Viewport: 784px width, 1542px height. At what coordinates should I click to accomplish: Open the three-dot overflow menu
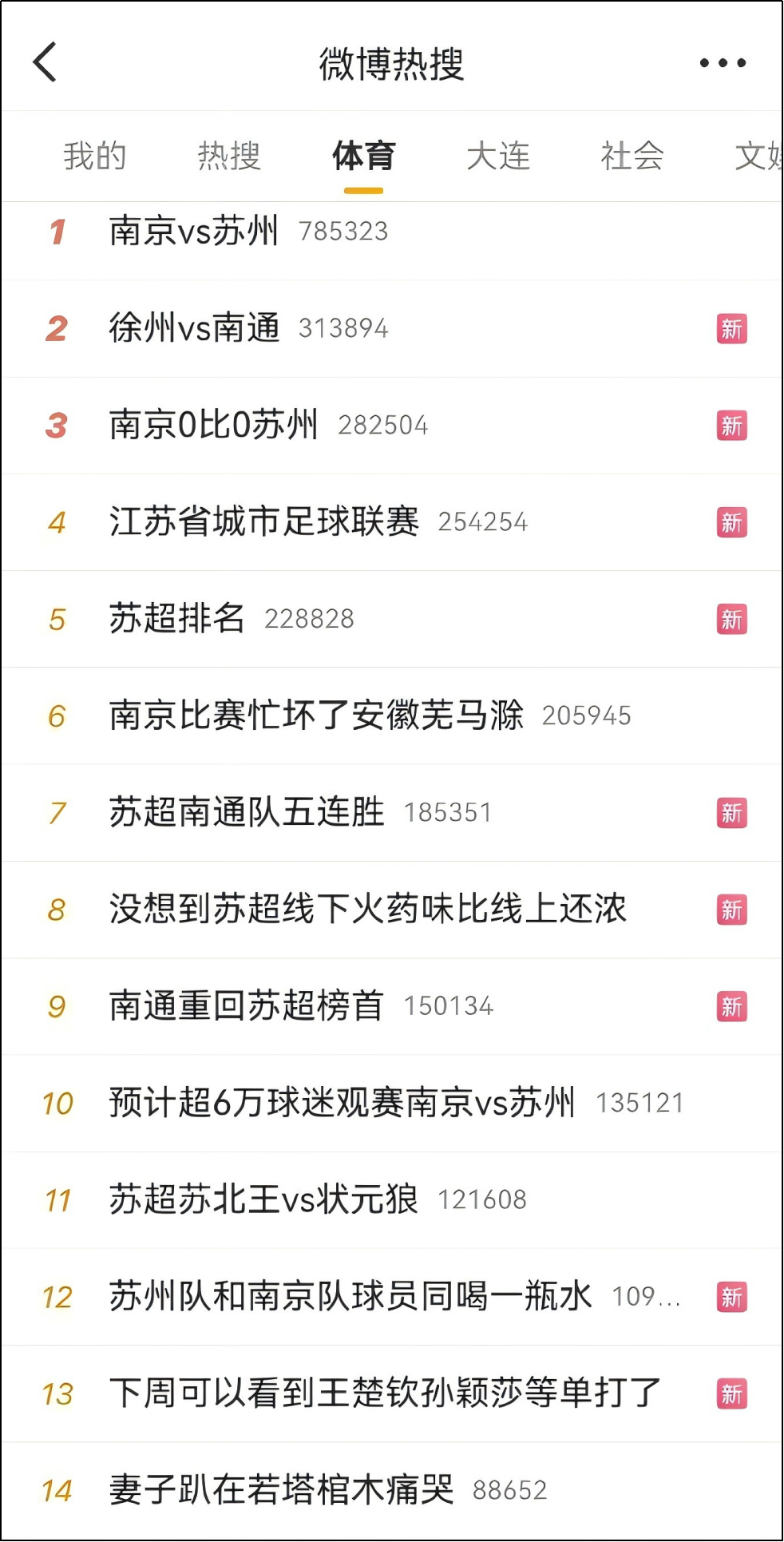723,62
